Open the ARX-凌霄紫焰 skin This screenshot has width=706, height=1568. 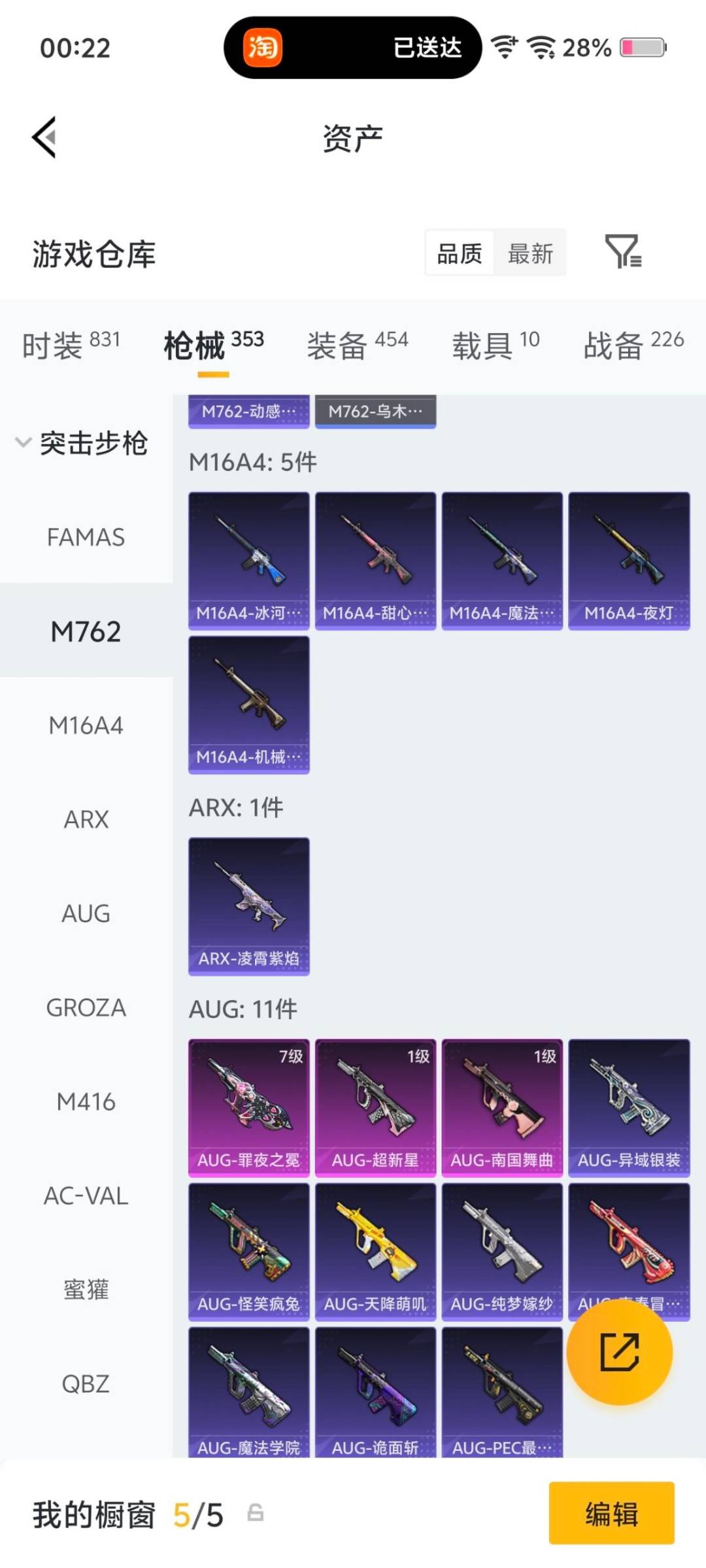pyautogui.click(x=248, y=906)
